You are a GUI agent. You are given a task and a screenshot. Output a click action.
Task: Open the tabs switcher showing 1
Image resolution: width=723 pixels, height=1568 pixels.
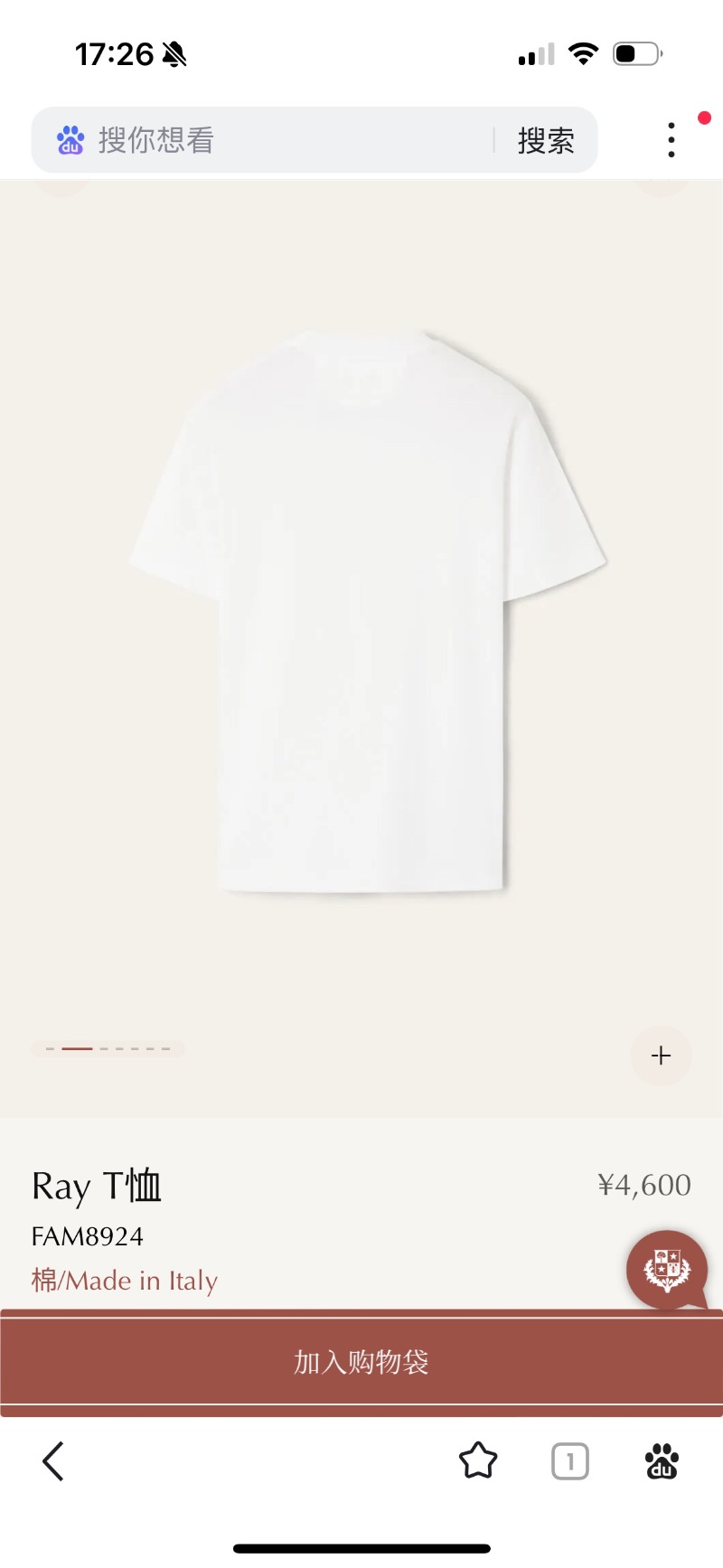[x=569, y=1460]
